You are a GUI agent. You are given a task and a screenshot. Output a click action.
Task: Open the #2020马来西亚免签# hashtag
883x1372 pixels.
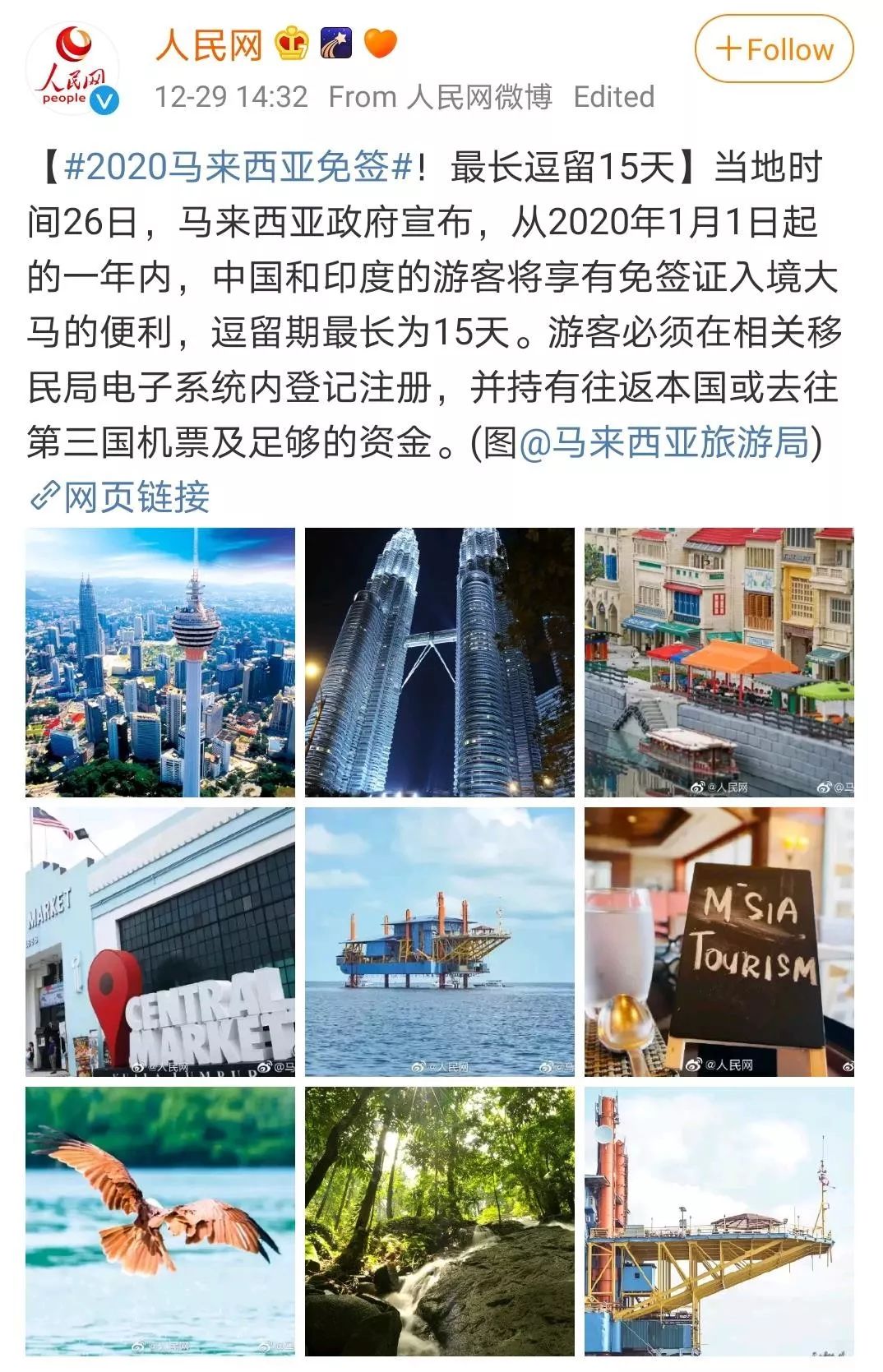click(x=238, y=167)
